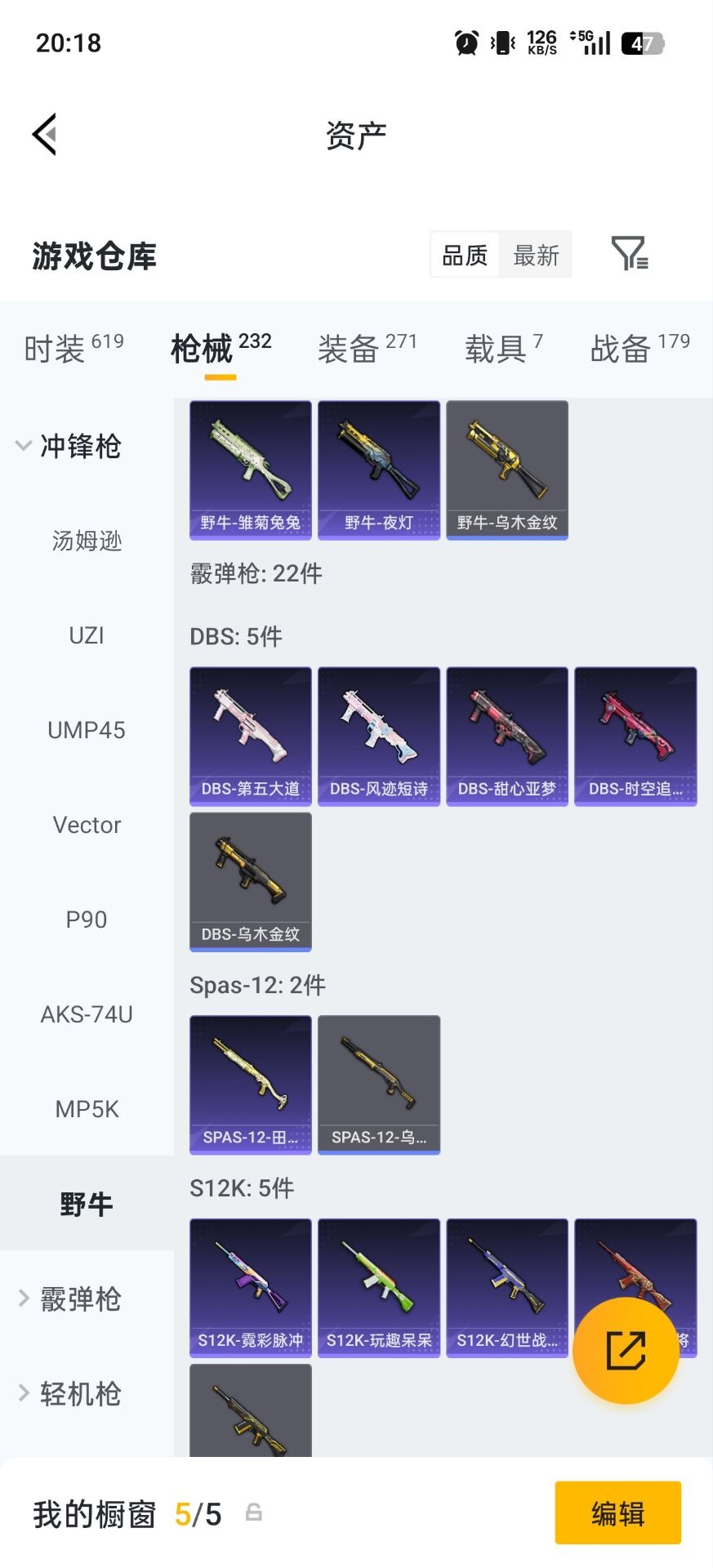Tap the orange share/export floating icon
Image resolution: width=713 pixels, height=1568 pixels.
[x=626, y=1349]
